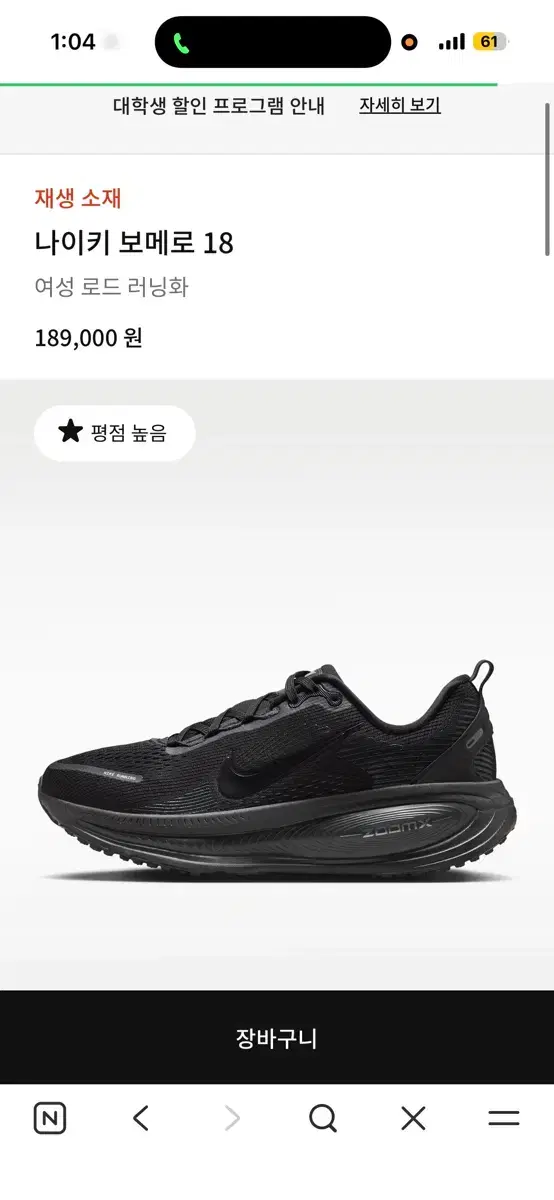This screenshot has height=1200, width=554.
Task: Open the 자세히 보기 link
Action: (400, 105)
